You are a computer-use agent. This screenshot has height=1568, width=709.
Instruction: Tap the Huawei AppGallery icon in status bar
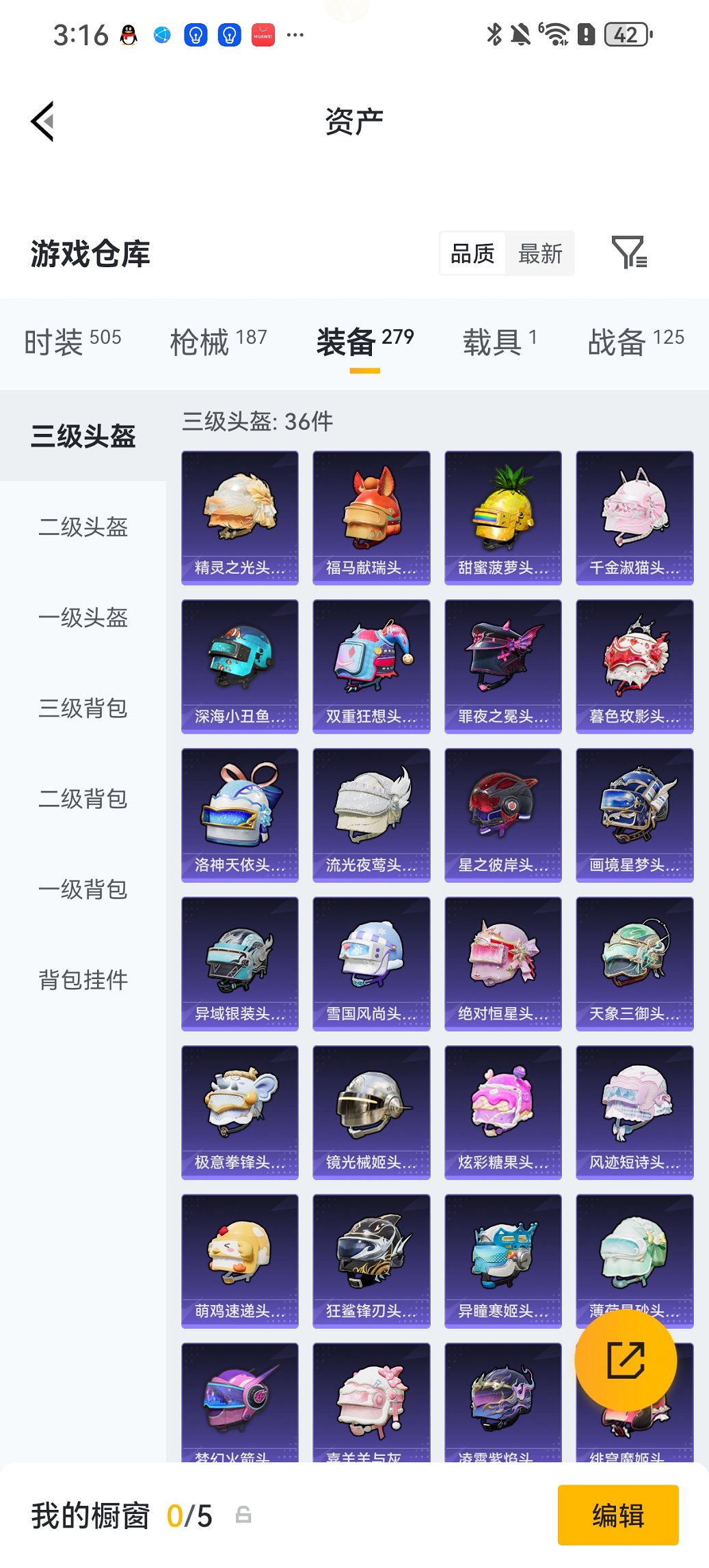263,34
